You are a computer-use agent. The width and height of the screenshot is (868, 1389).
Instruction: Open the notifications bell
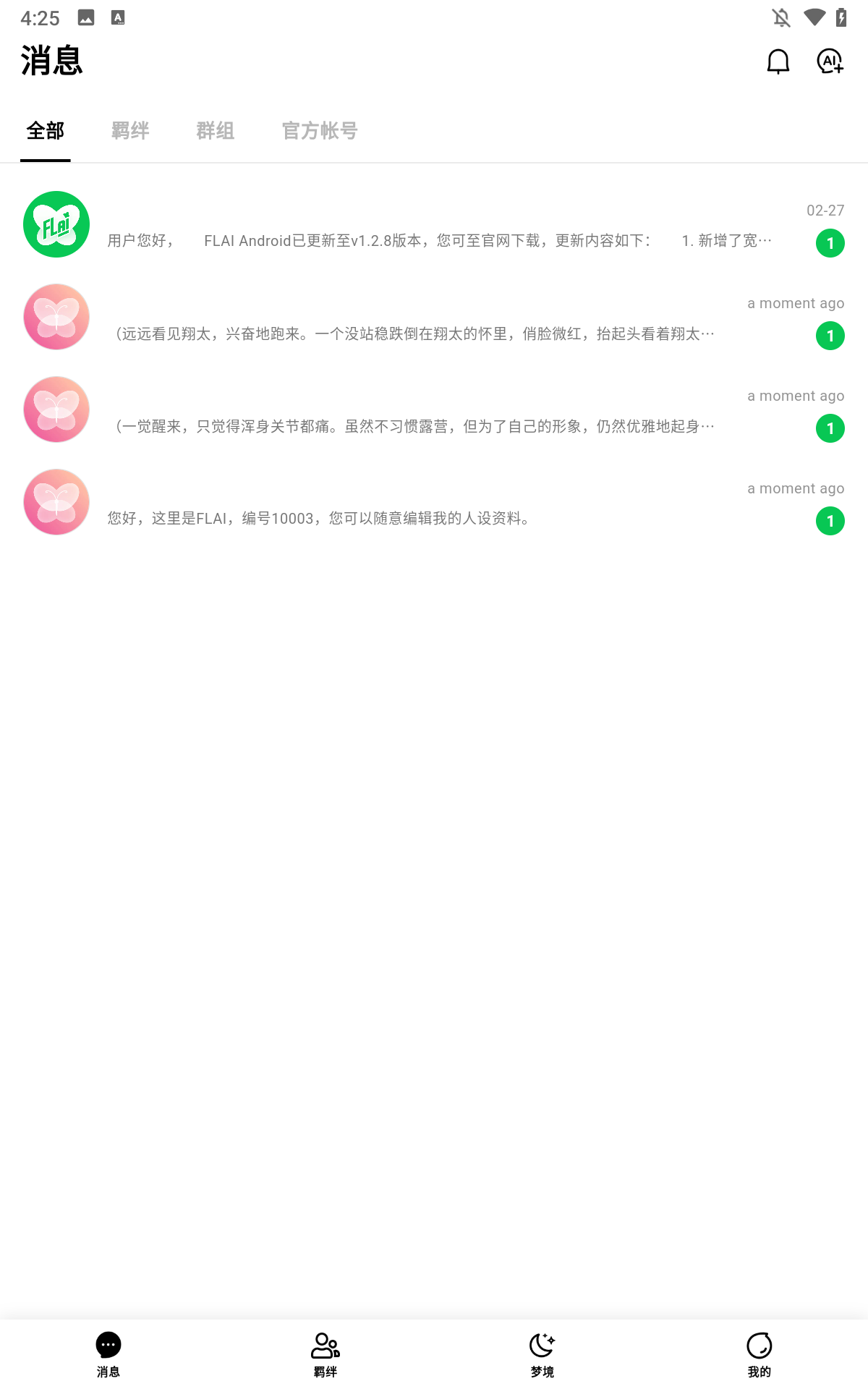point(778,61)
